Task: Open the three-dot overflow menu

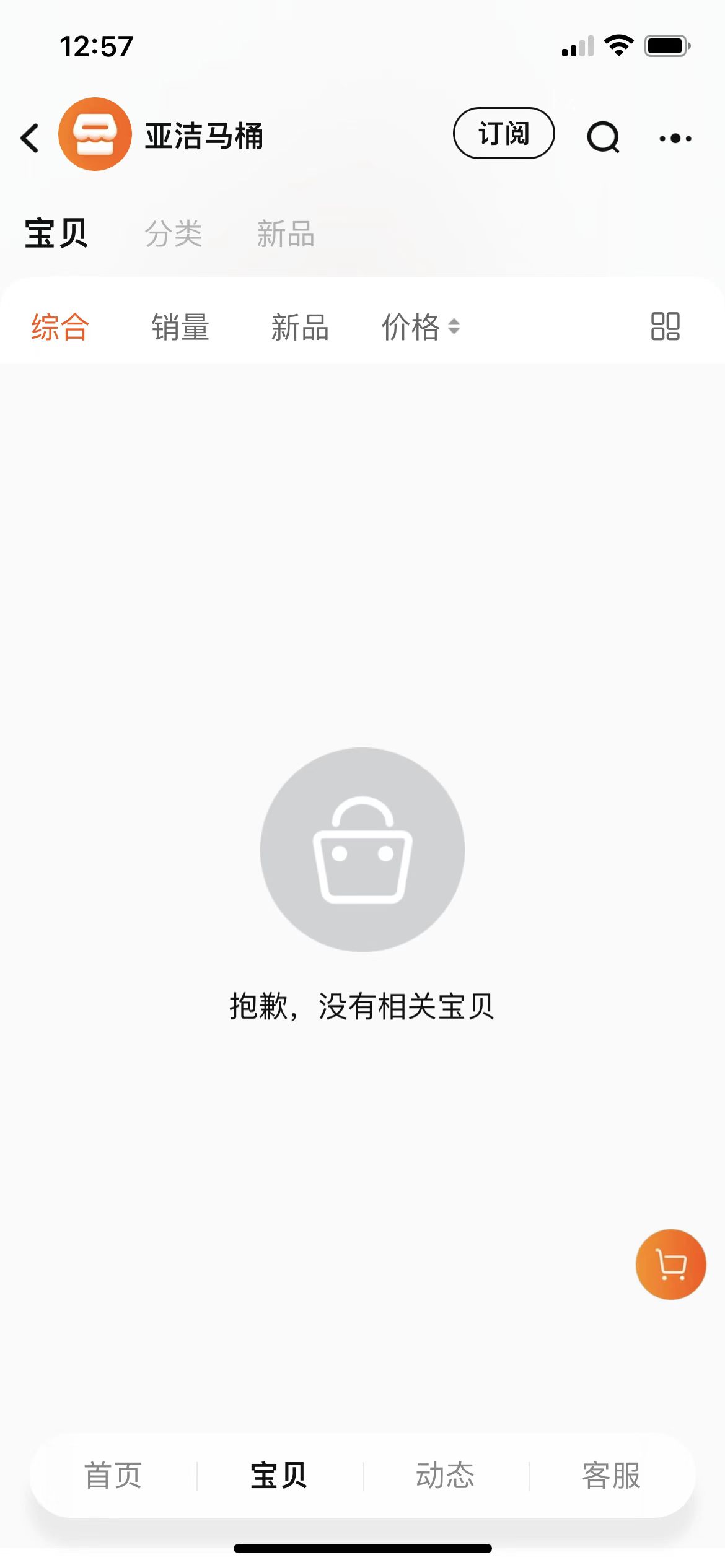Action: 675,138
